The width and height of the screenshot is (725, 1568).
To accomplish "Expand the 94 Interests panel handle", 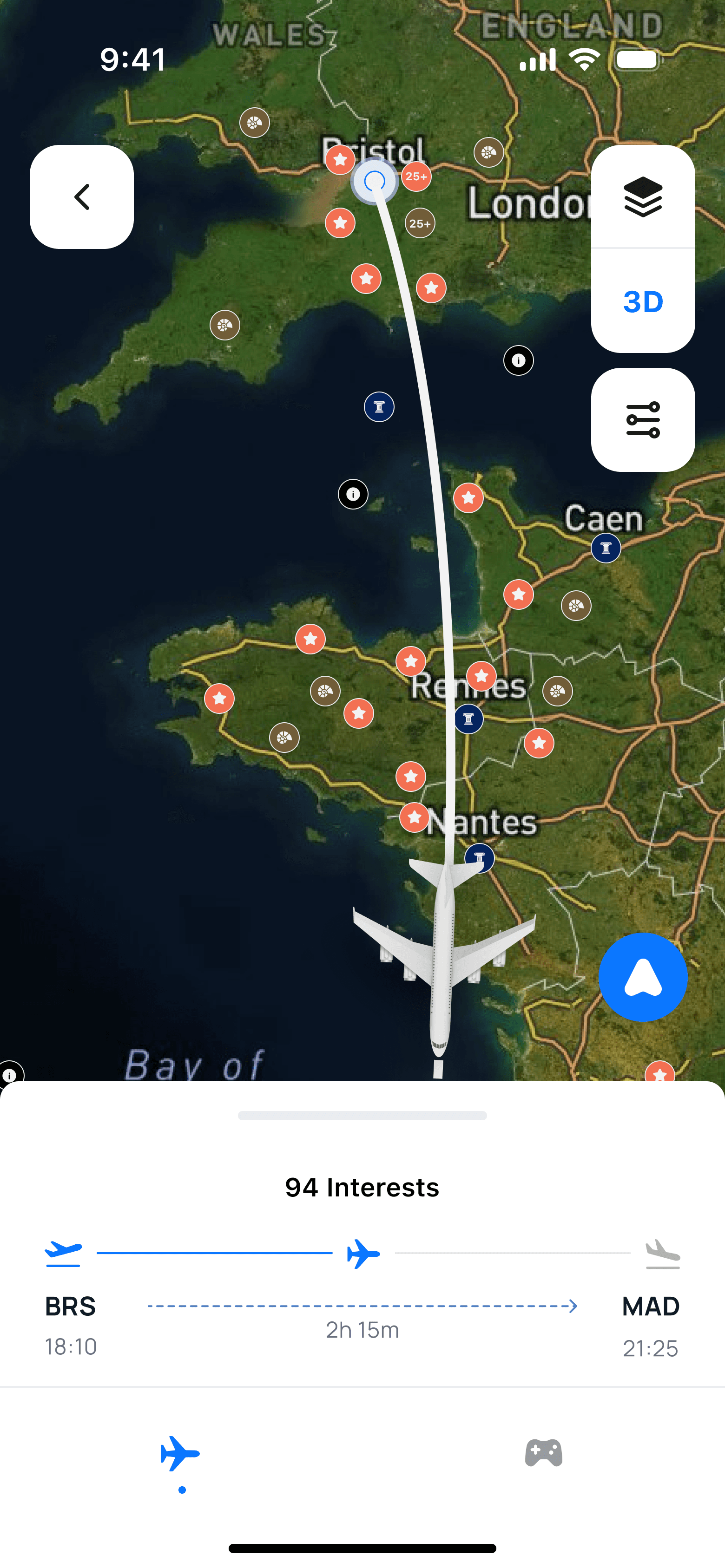I will pos(362,1115).
